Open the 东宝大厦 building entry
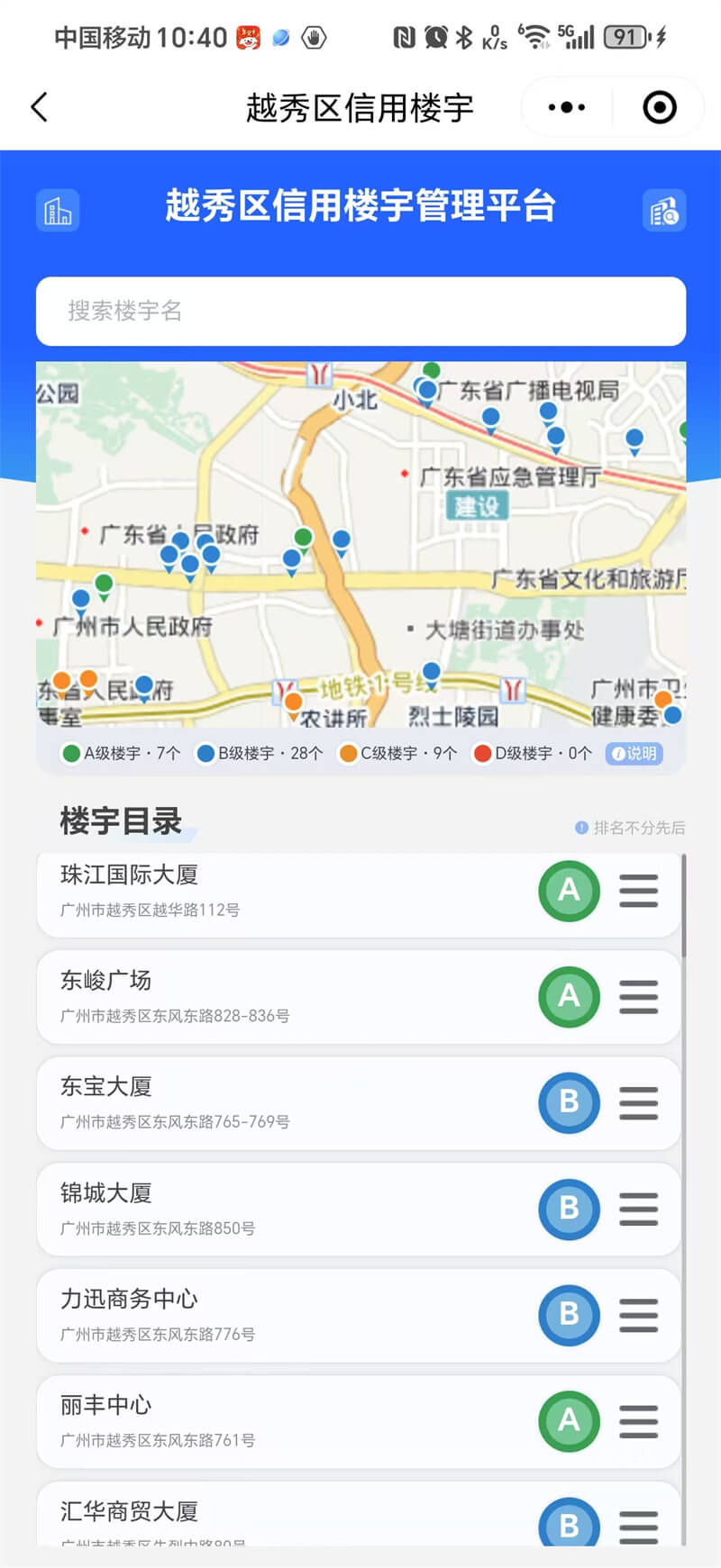 [270, 1102]
